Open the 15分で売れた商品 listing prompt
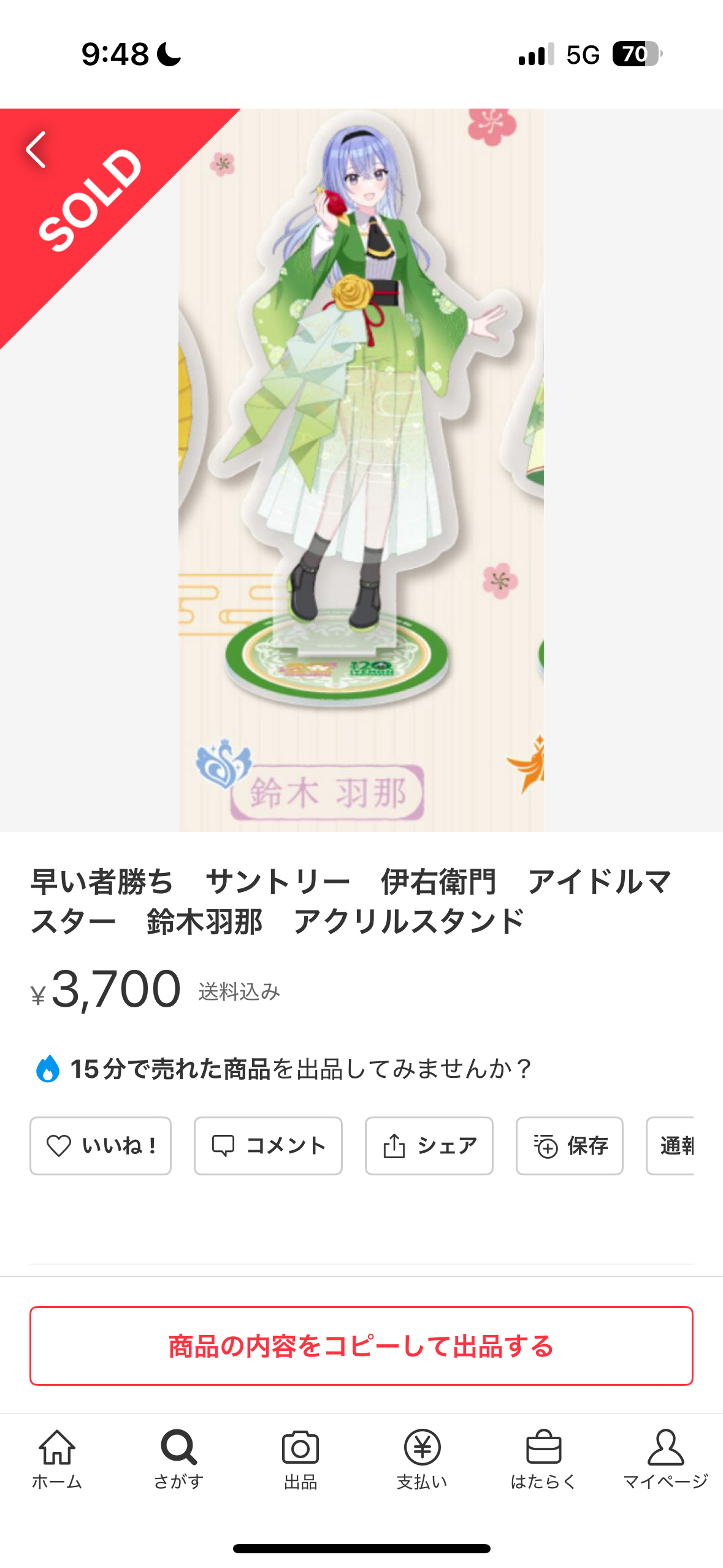Viewport: 723px width, 1568px height. pyautogui.click(x=285, y=1069)
